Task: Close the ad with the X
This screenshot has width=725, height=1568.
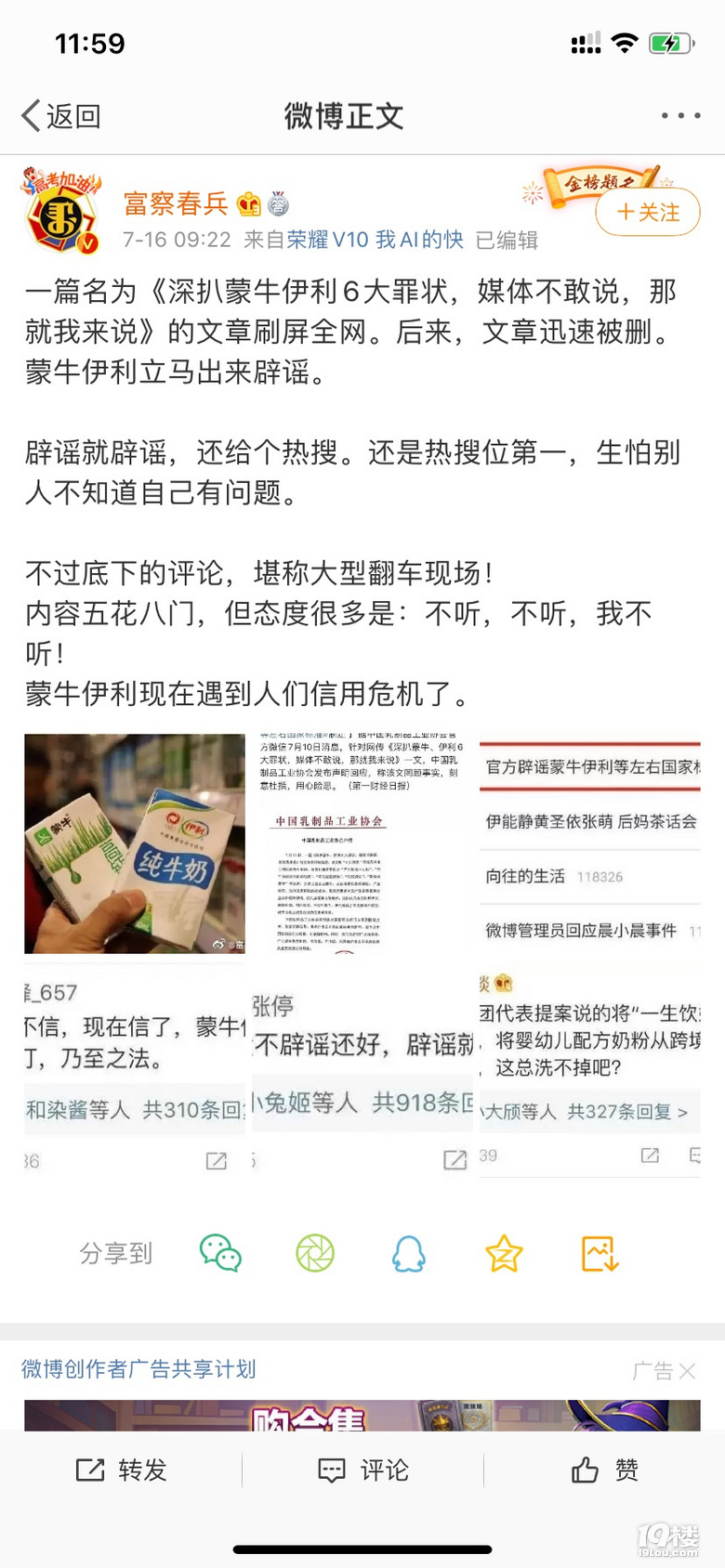Action: (x=687, y=1370)
